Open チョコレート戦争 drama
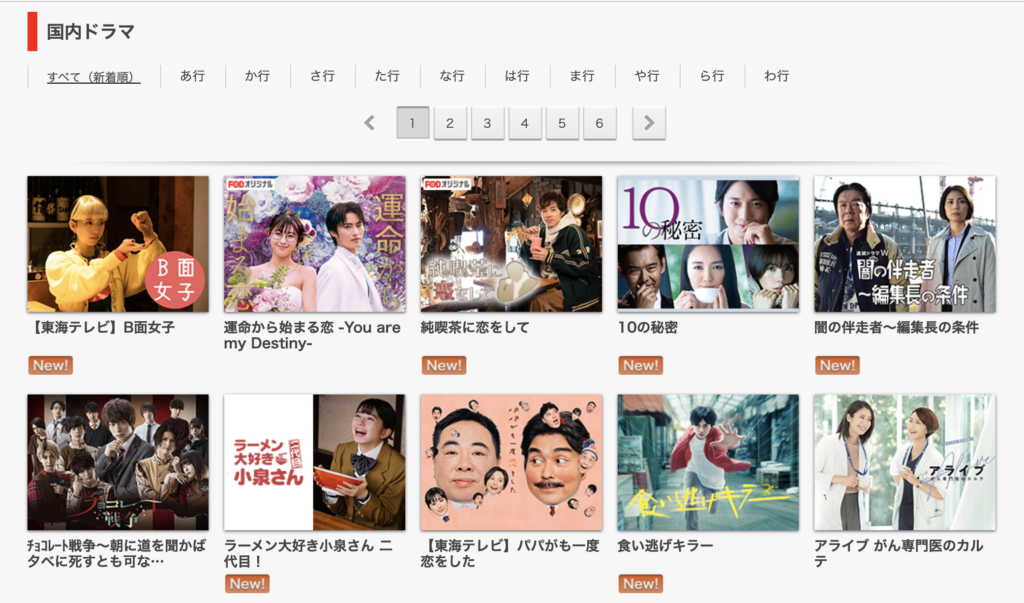Image resolution: width=1024 pixels, height=603 pixels. click(118, 462)
